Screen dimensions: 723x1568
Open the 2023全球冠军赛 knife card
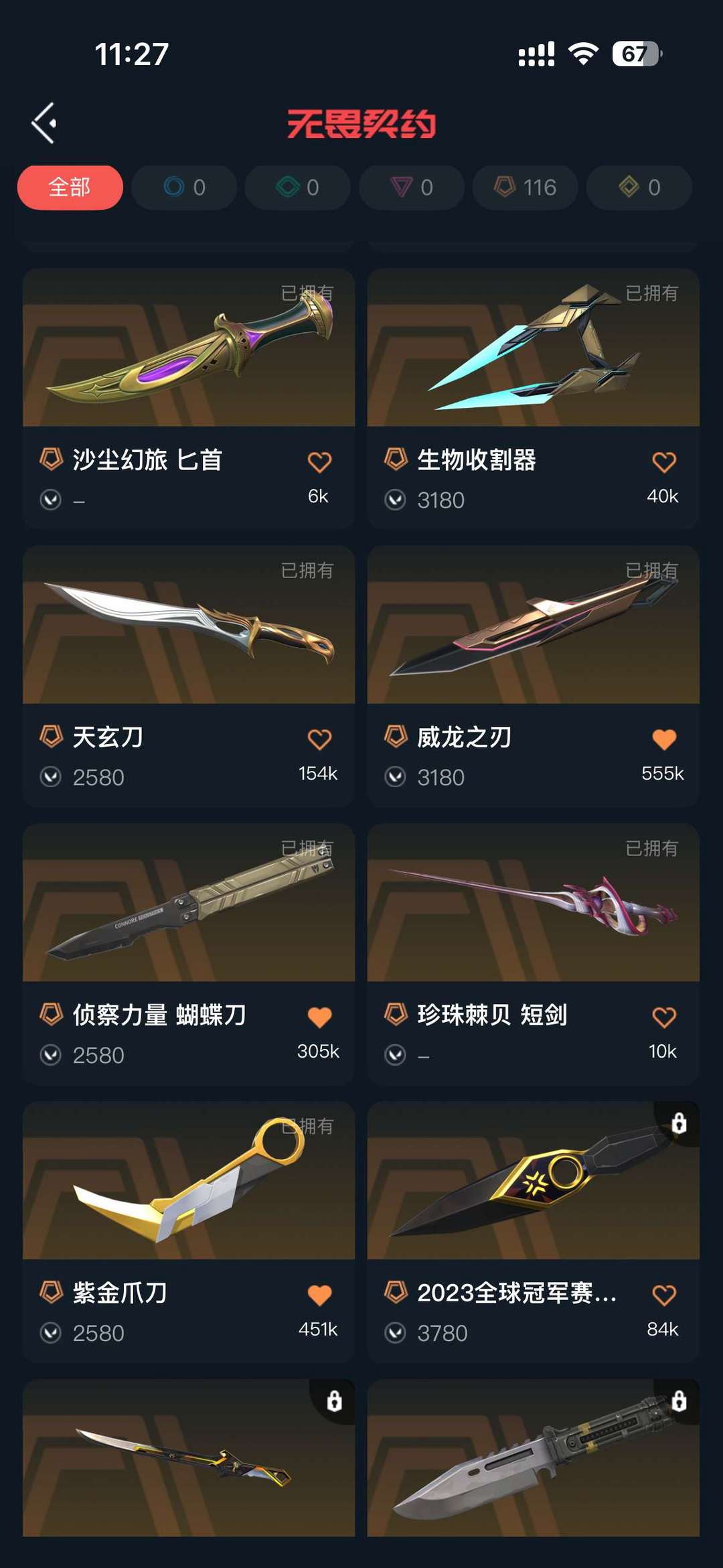coord(533,1181)
